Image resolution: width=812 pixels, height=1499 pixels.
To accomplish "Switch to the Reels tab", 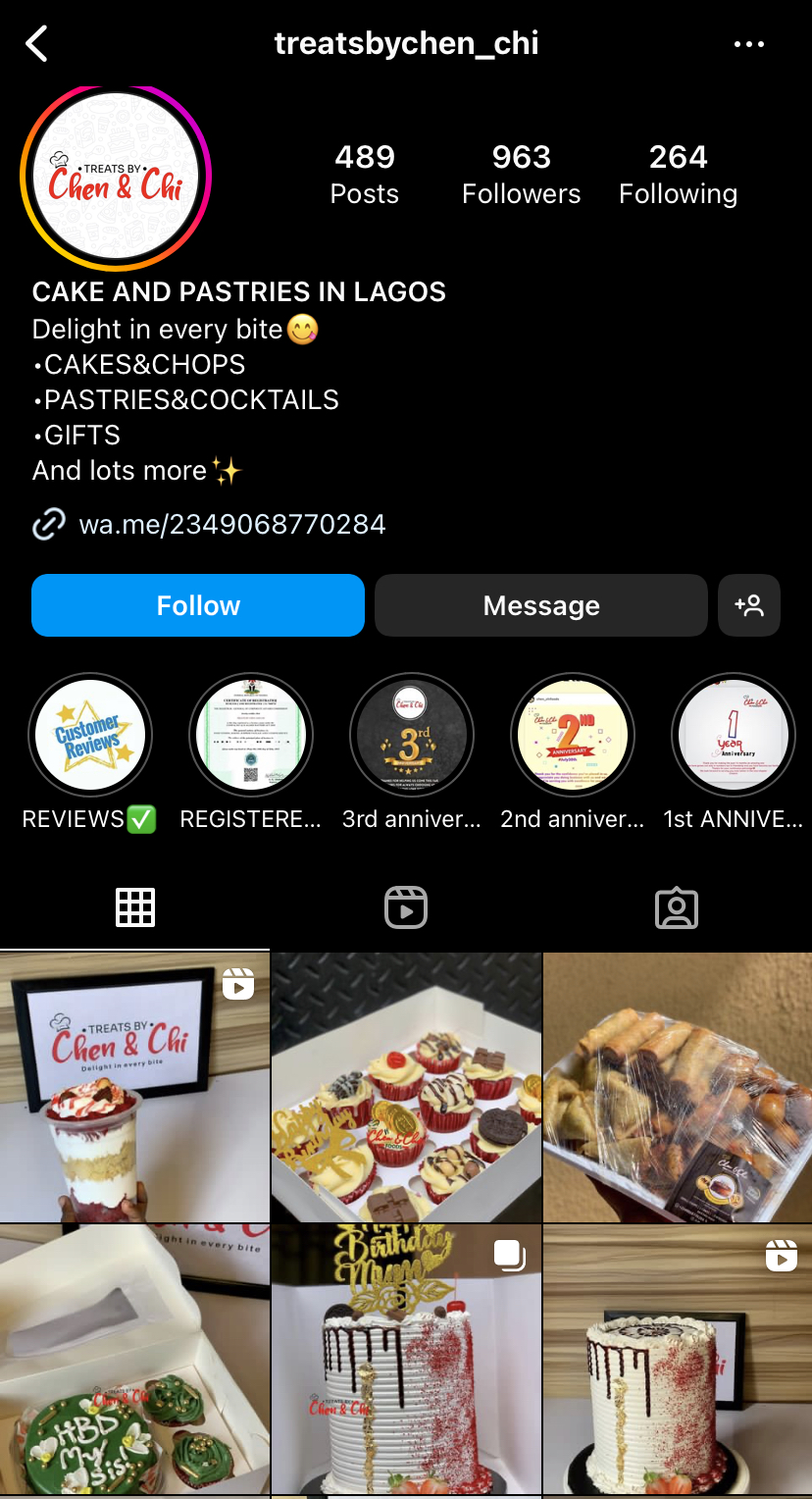I will pyautogui.click(x=406, y=907).
